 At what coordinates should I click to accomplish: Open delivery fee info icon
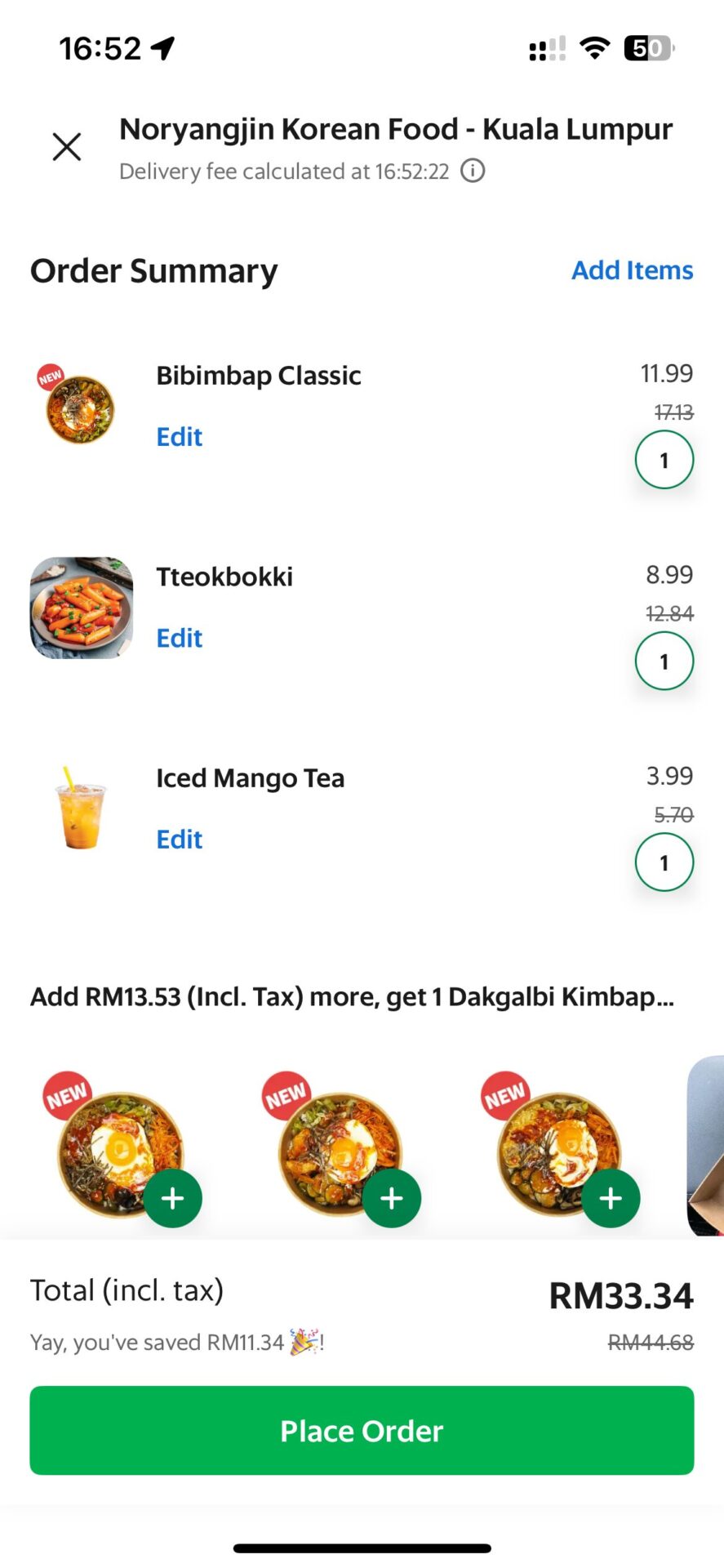(x=473, y=171)
